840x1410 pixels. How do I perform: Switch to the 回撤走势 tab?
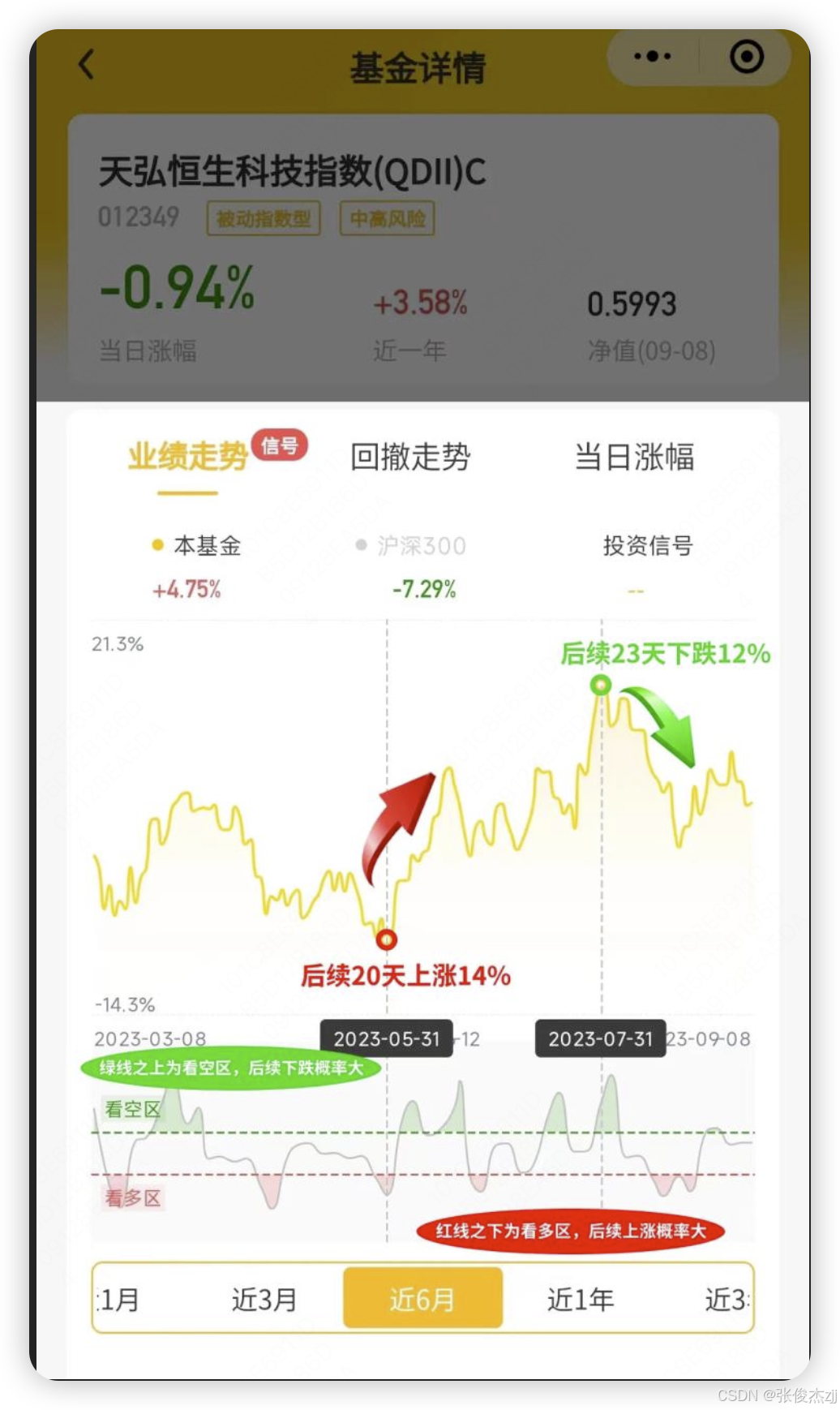click(410, 457)
